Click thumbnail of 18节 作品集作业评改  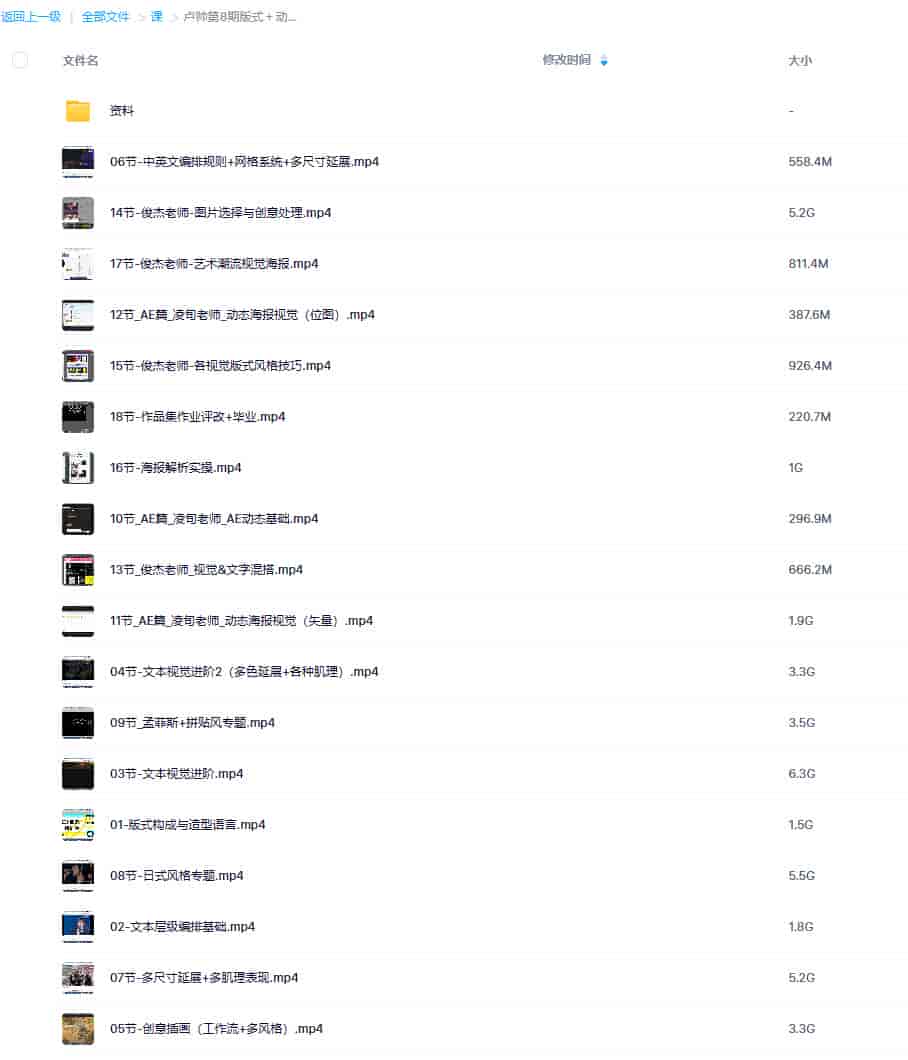coord(77,416)
